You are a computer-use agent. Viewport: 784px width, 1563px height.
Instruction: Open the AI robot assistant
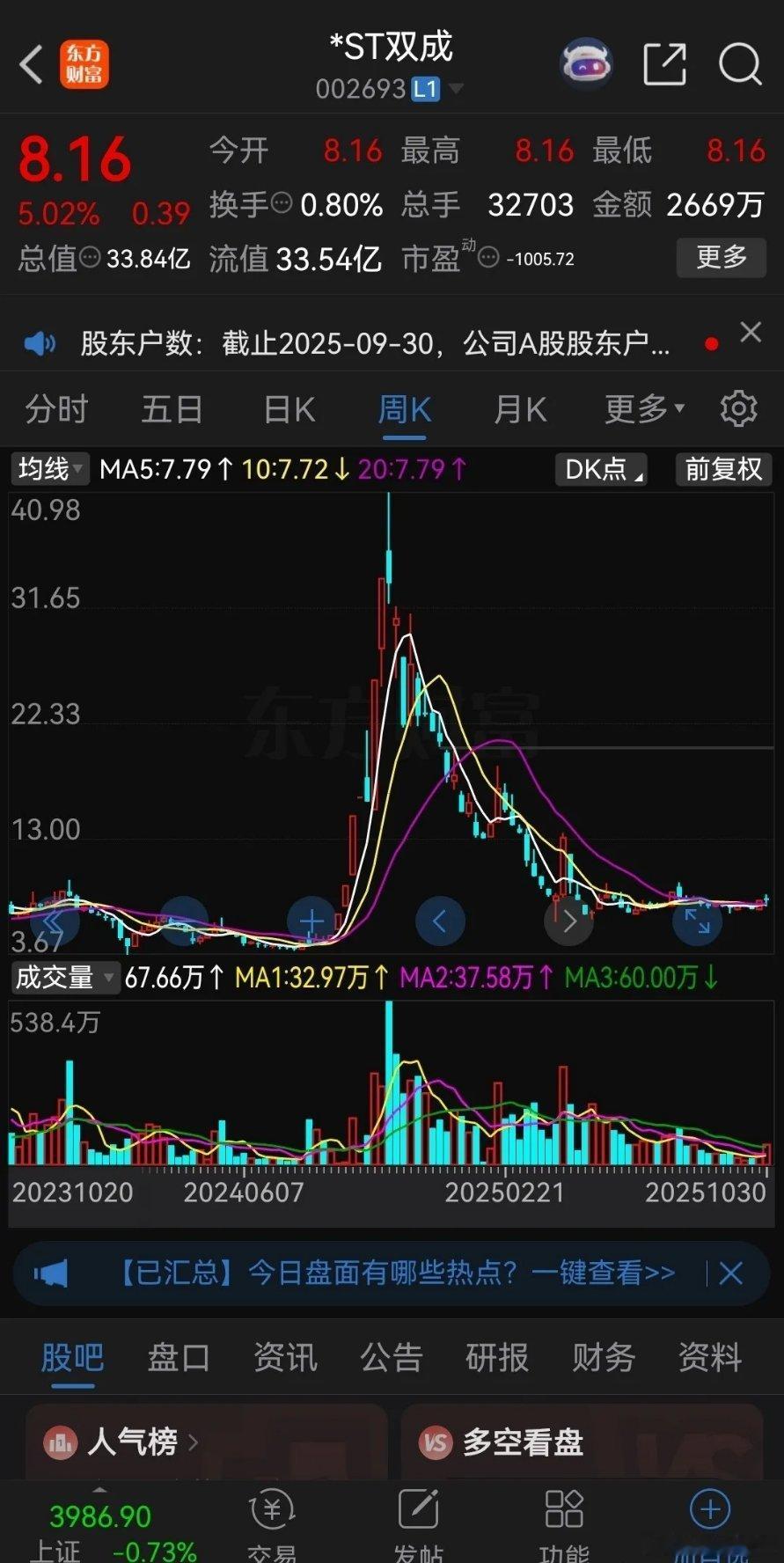coord(586,64)
